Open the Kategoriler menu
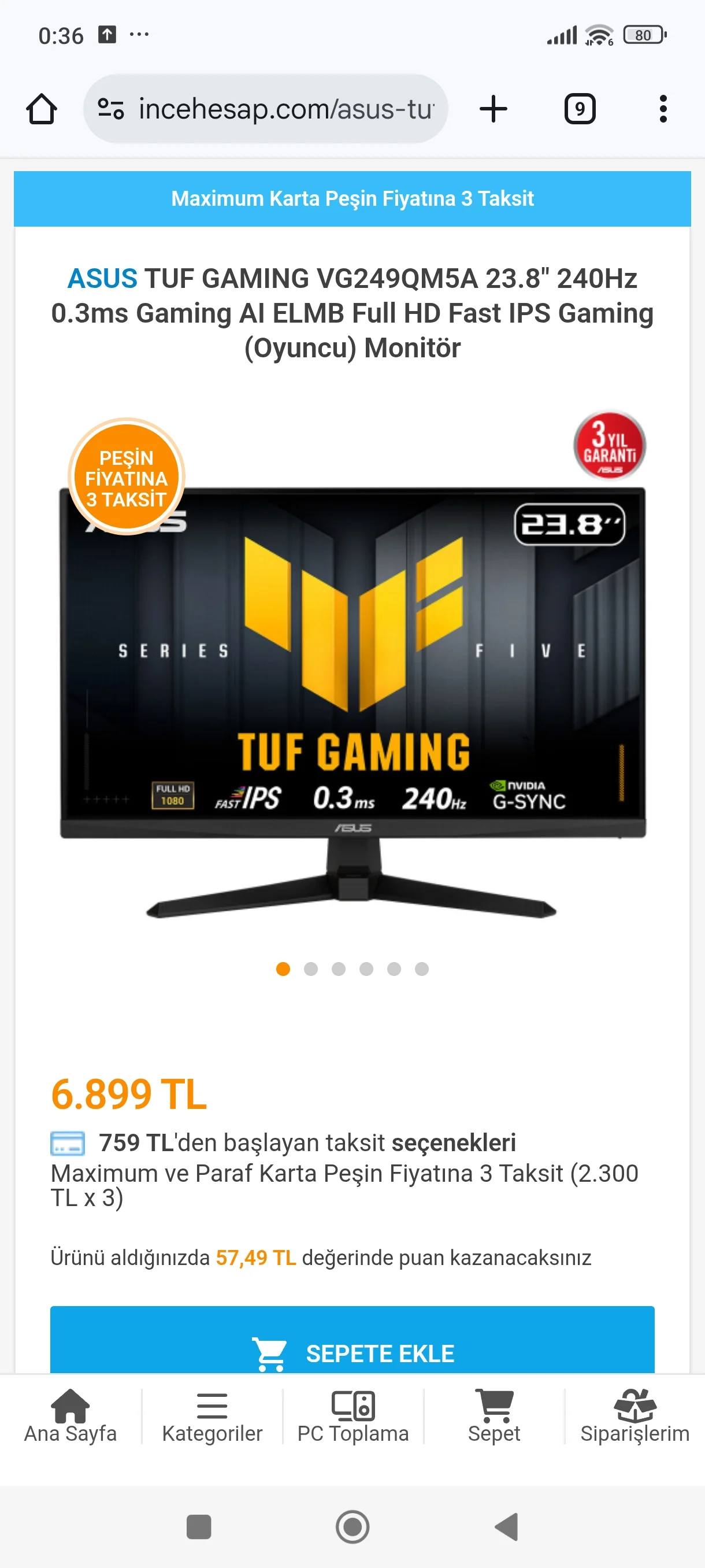705x1568 pixels. tap(211, 1417)
